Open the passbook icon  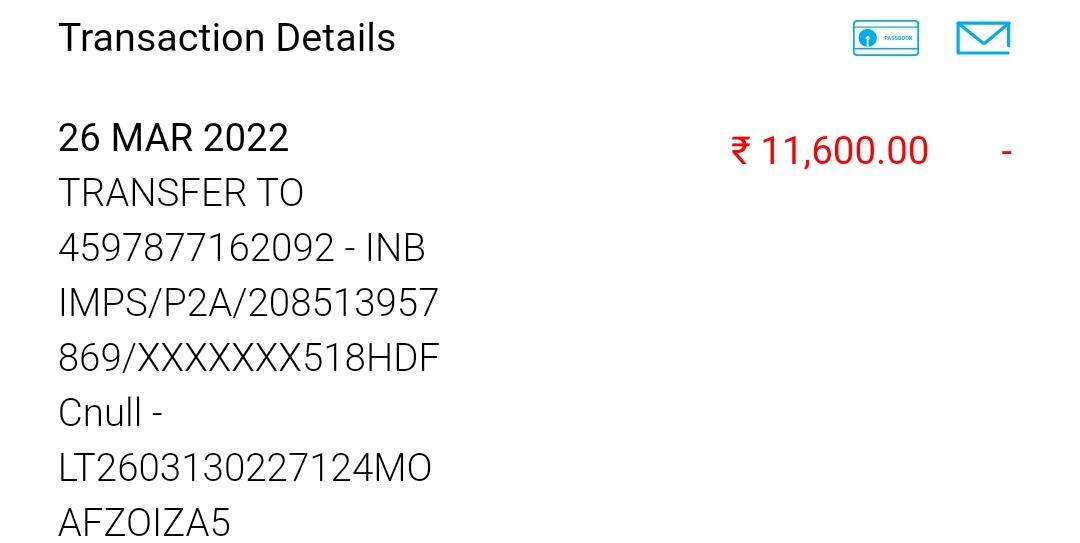[x=885, y=38]
